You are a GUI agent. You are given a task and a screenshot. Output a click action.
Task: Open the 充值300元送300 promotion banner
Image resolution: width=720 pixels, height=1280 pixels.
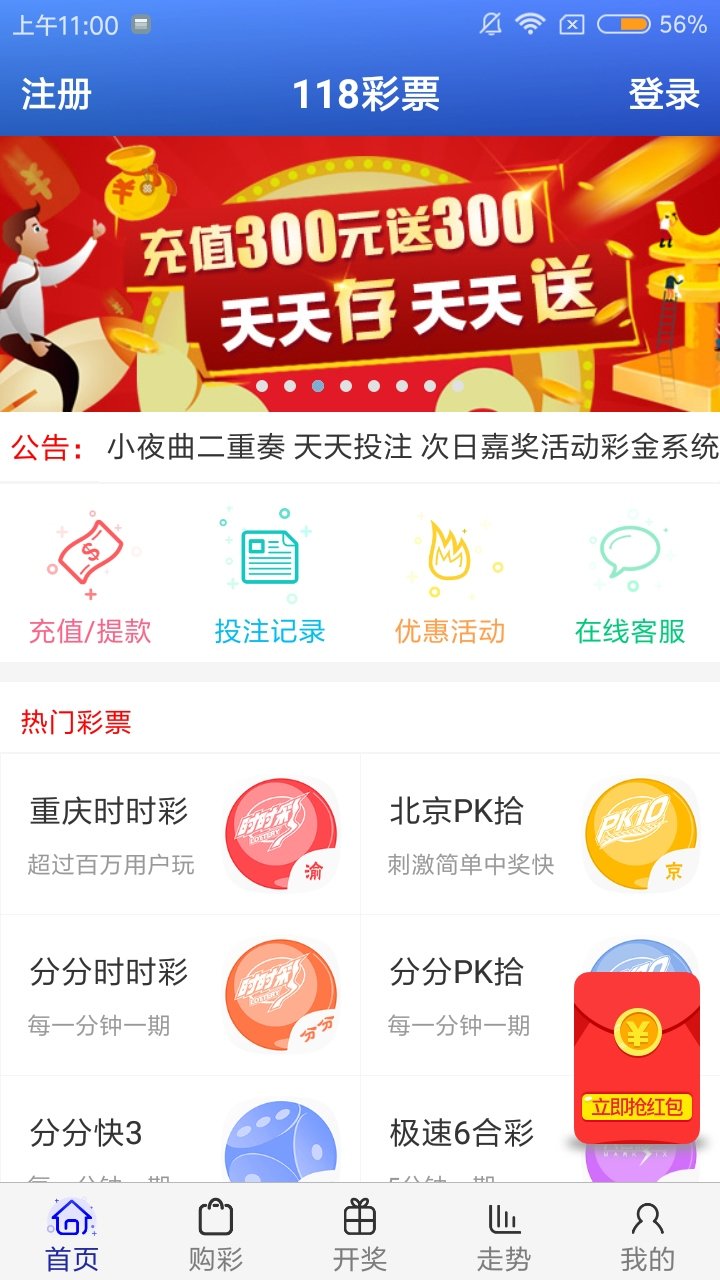[360, 272]
